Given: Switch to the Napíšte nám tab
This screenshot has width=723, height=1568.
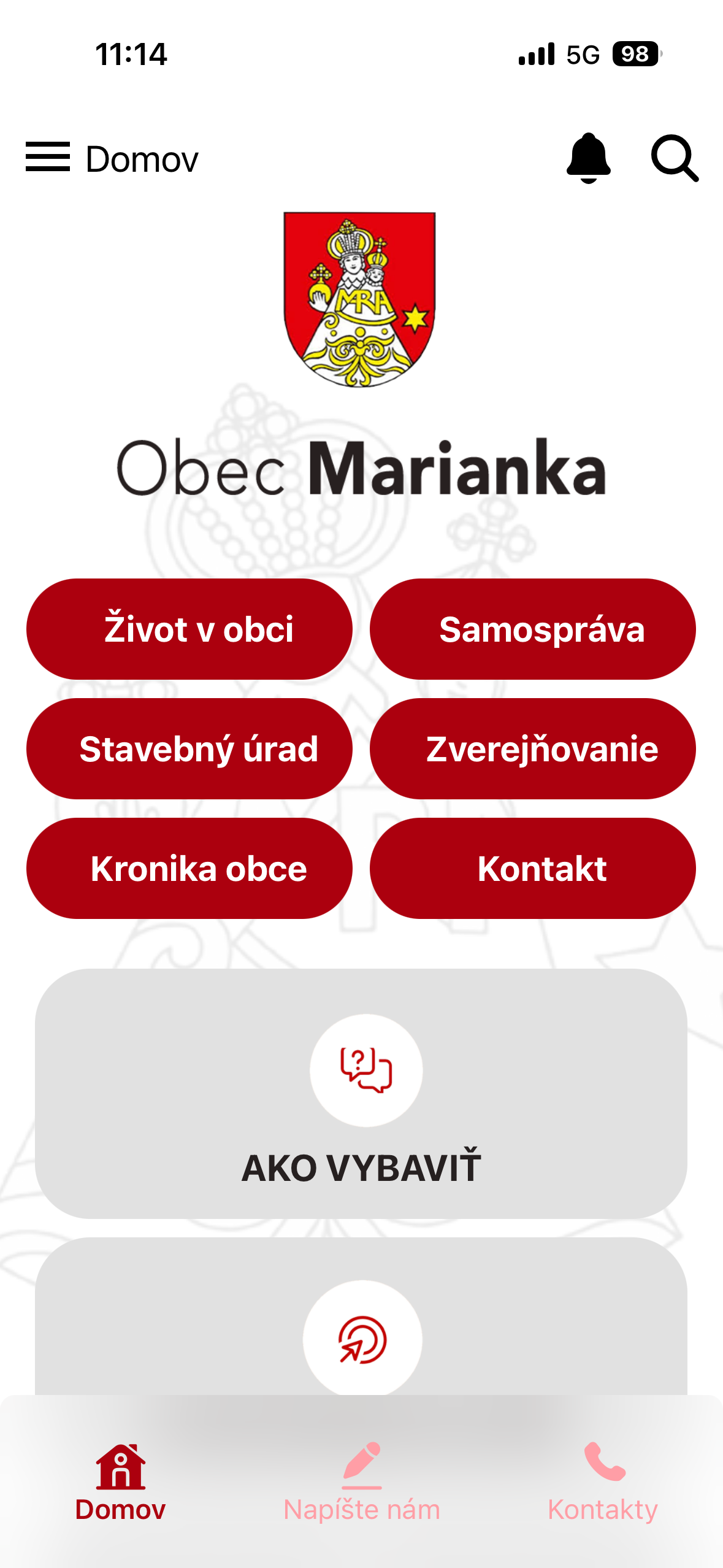Looking at the screenshot, I should [362, 1482].
